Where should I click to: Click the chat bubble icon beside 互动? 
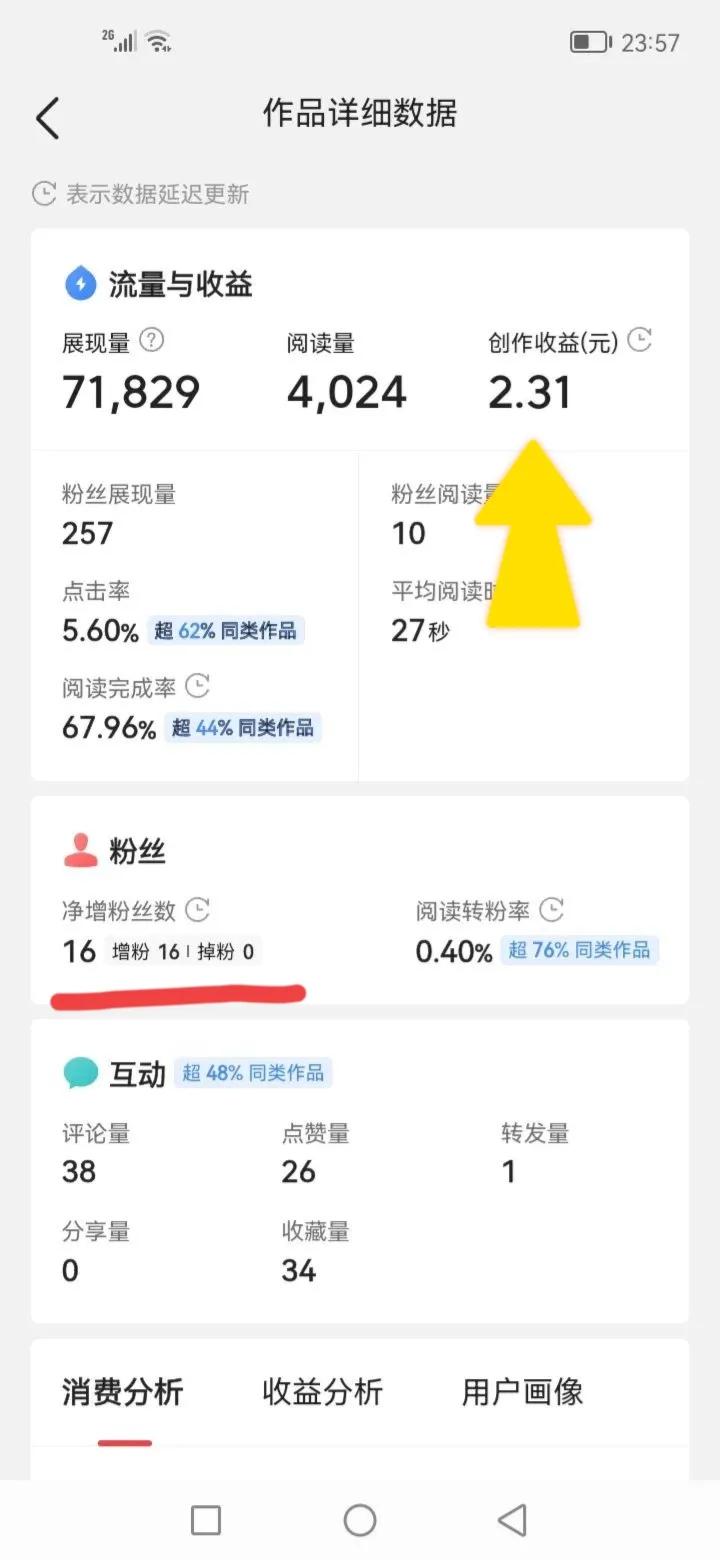tap(78, 1072)
